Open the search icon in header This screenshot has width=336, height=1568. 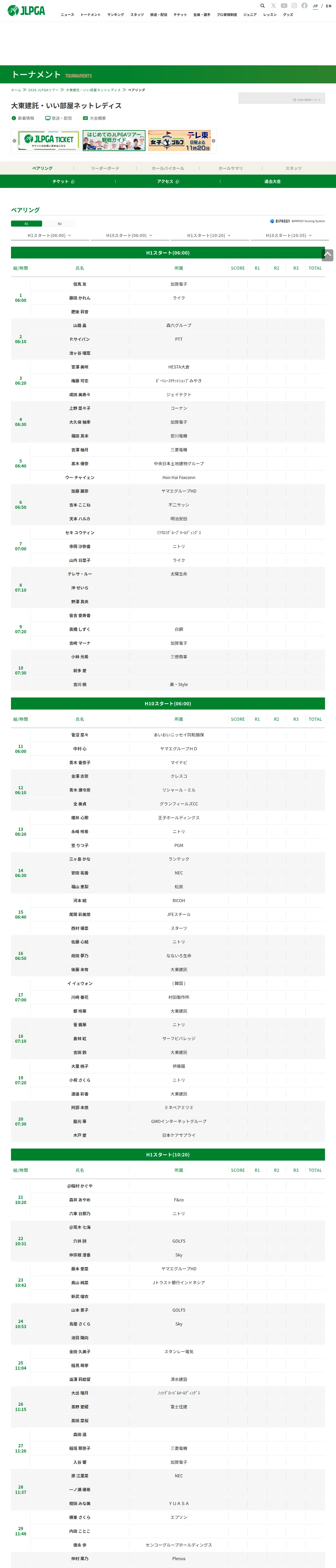263,5
